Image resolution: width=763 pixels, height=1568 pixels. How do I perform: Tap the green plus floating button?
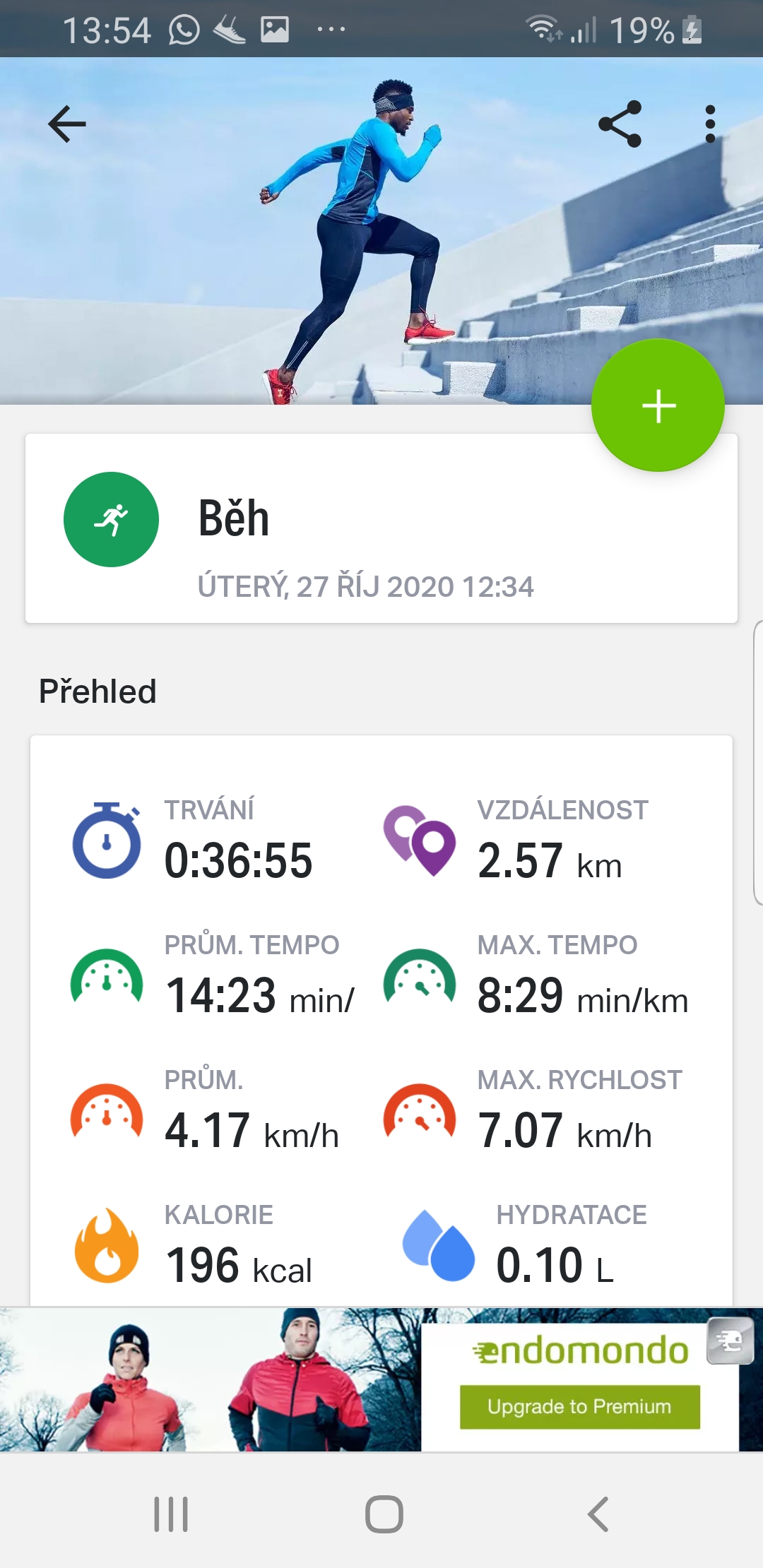(x=658, y=405)
